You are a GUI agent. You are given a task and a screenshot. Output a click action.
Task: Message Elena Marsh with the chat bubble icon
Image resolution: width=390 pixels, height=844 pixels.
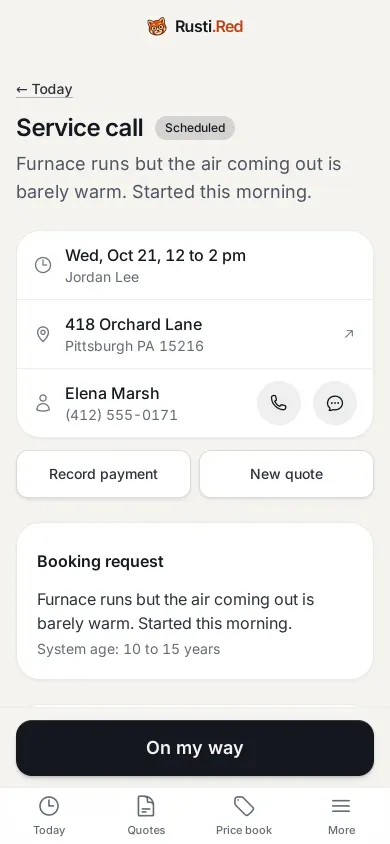click(335, 403)
